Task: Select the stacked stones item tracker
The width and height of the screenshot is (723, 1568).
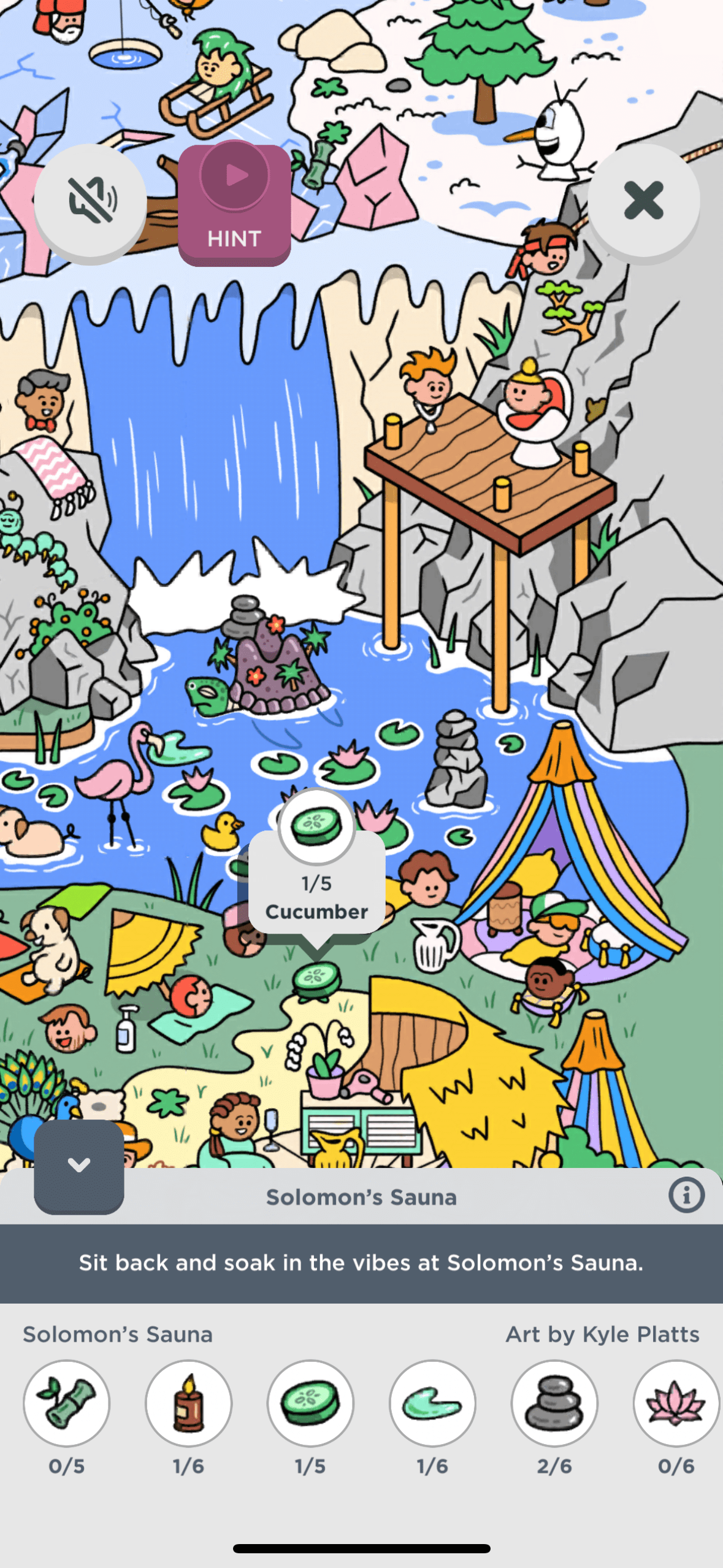Action: click(x=554, y=1403)
